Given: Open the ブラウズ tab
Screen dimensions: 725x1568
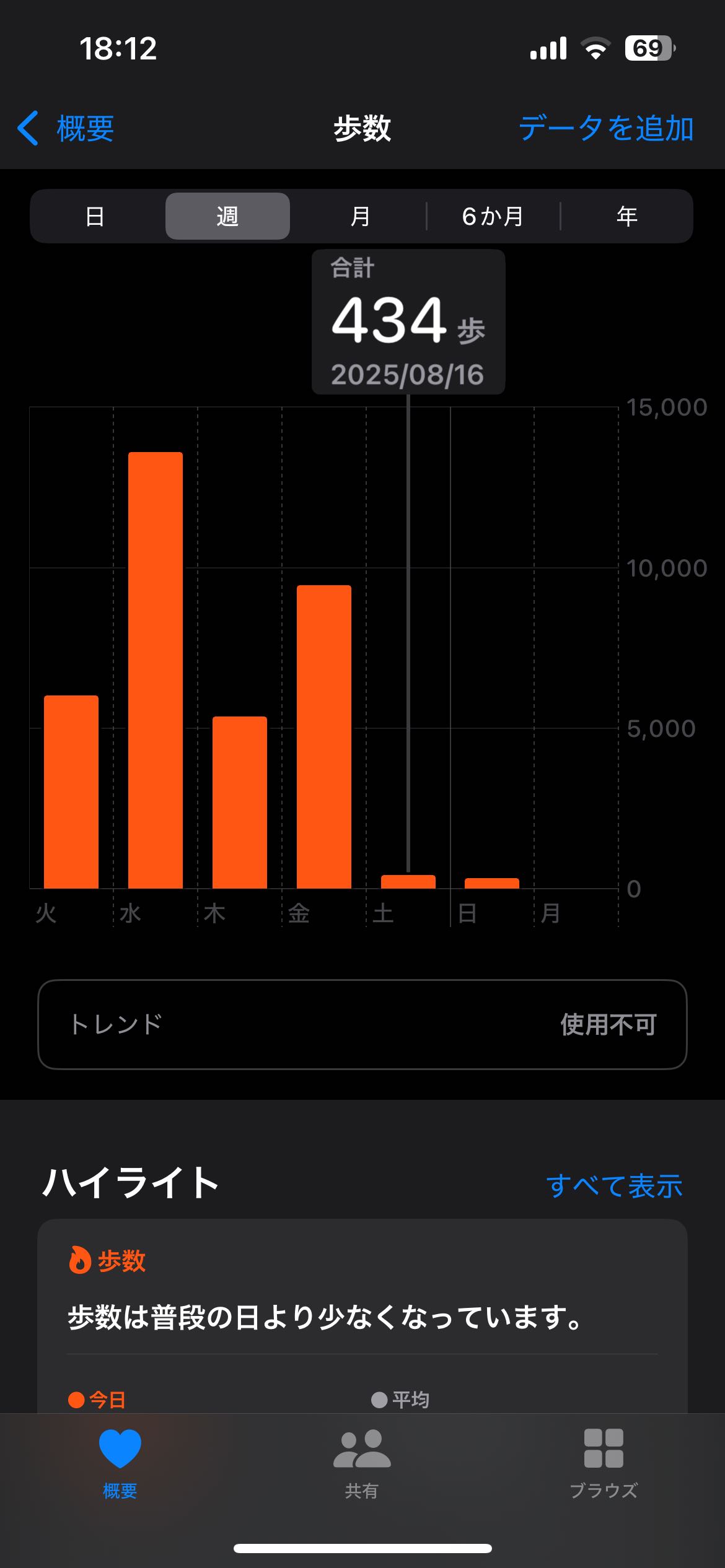Looking at the screenshot, I should (x=604, y=1461).
